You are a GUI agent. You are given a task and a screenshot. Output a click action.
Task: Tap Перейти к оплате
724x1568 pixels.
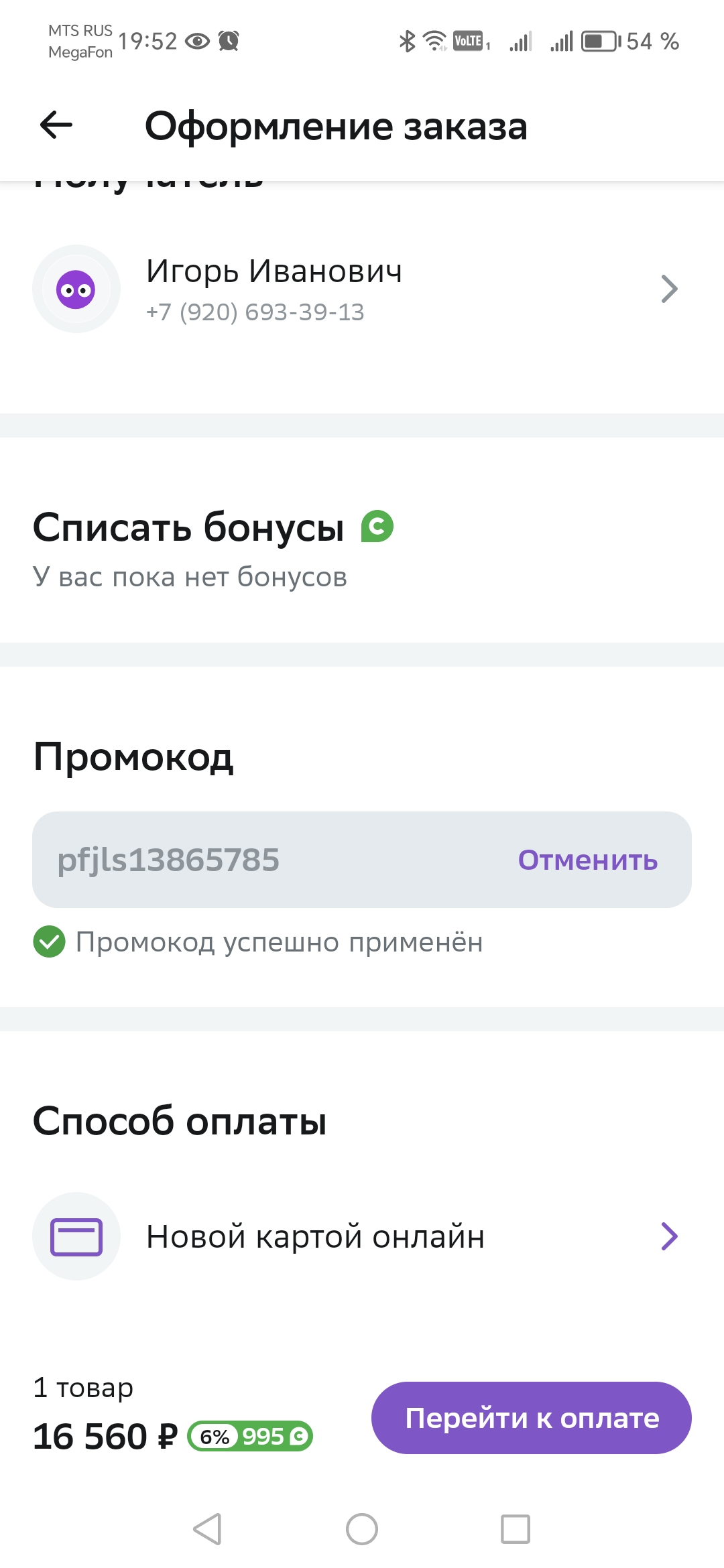531,1418
